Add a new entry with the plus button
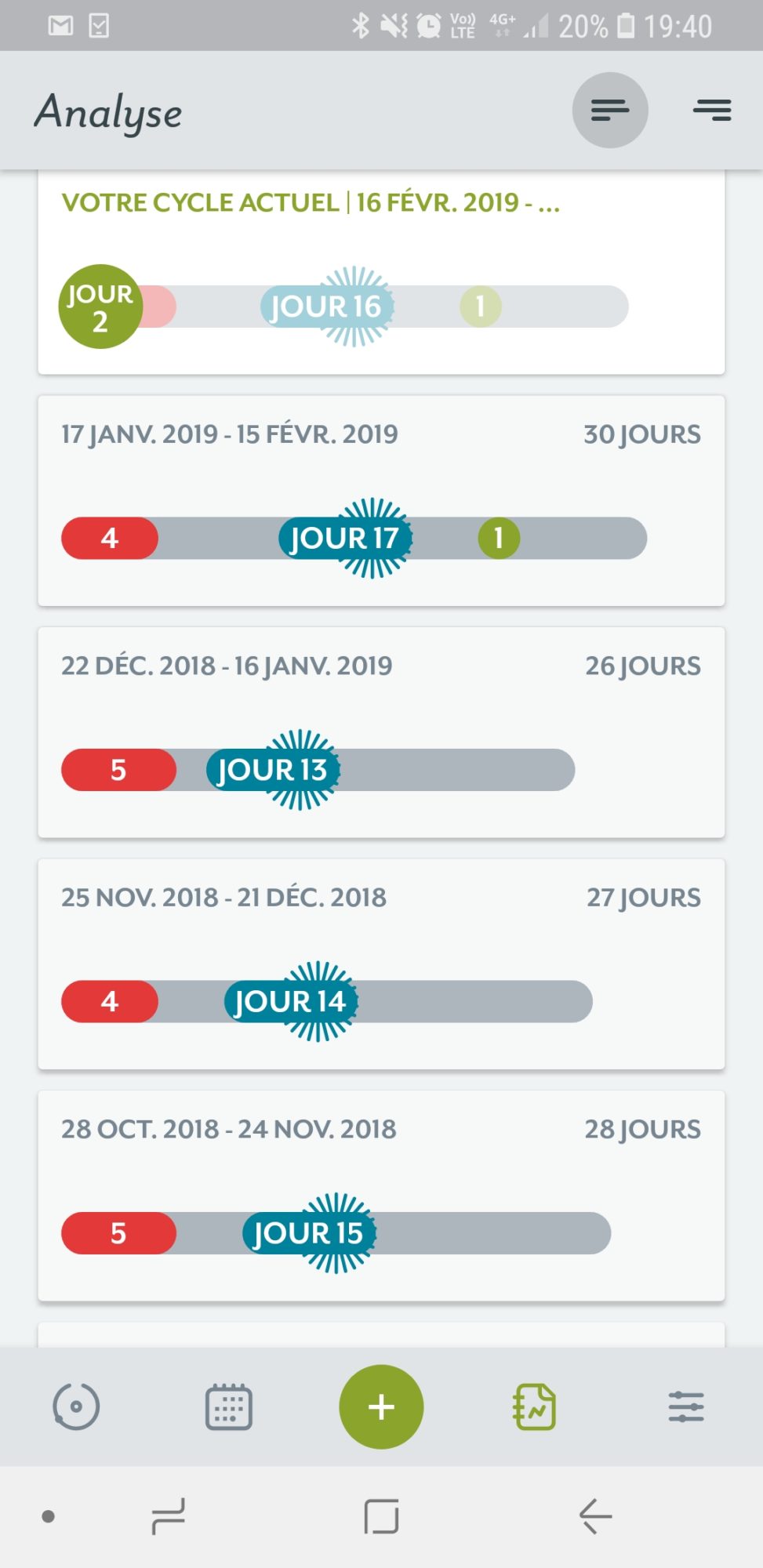763x1568 pixels. (x=381, y=1406)
